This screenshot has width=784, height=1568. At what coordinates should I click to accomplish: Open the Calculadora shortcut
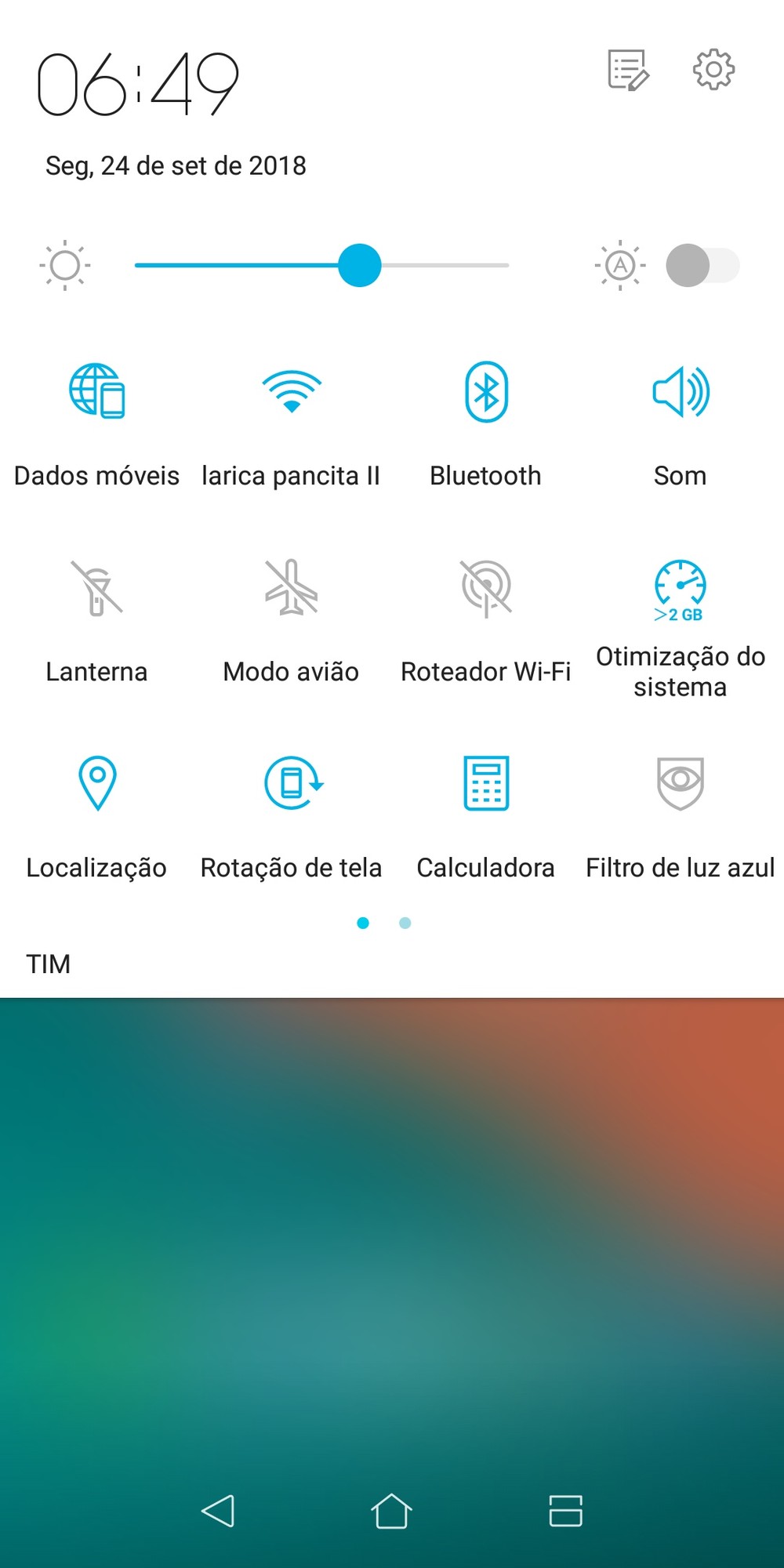point(486,783)
